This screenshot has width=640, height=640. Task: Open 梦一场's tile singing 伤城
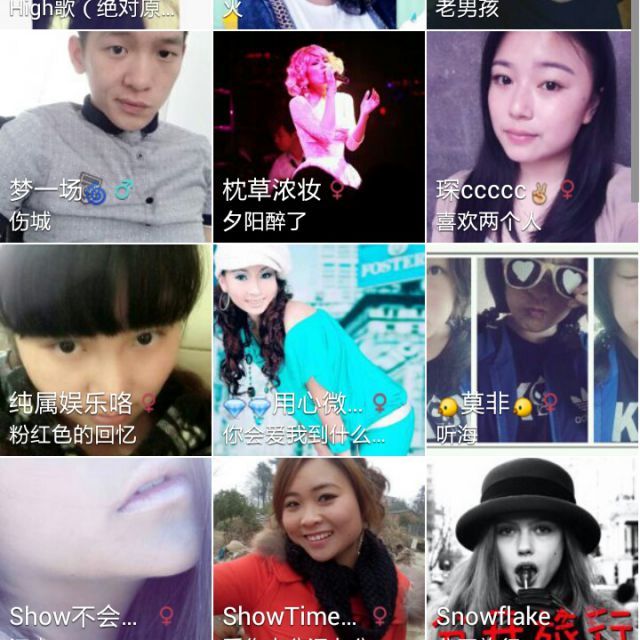point(106,137)
